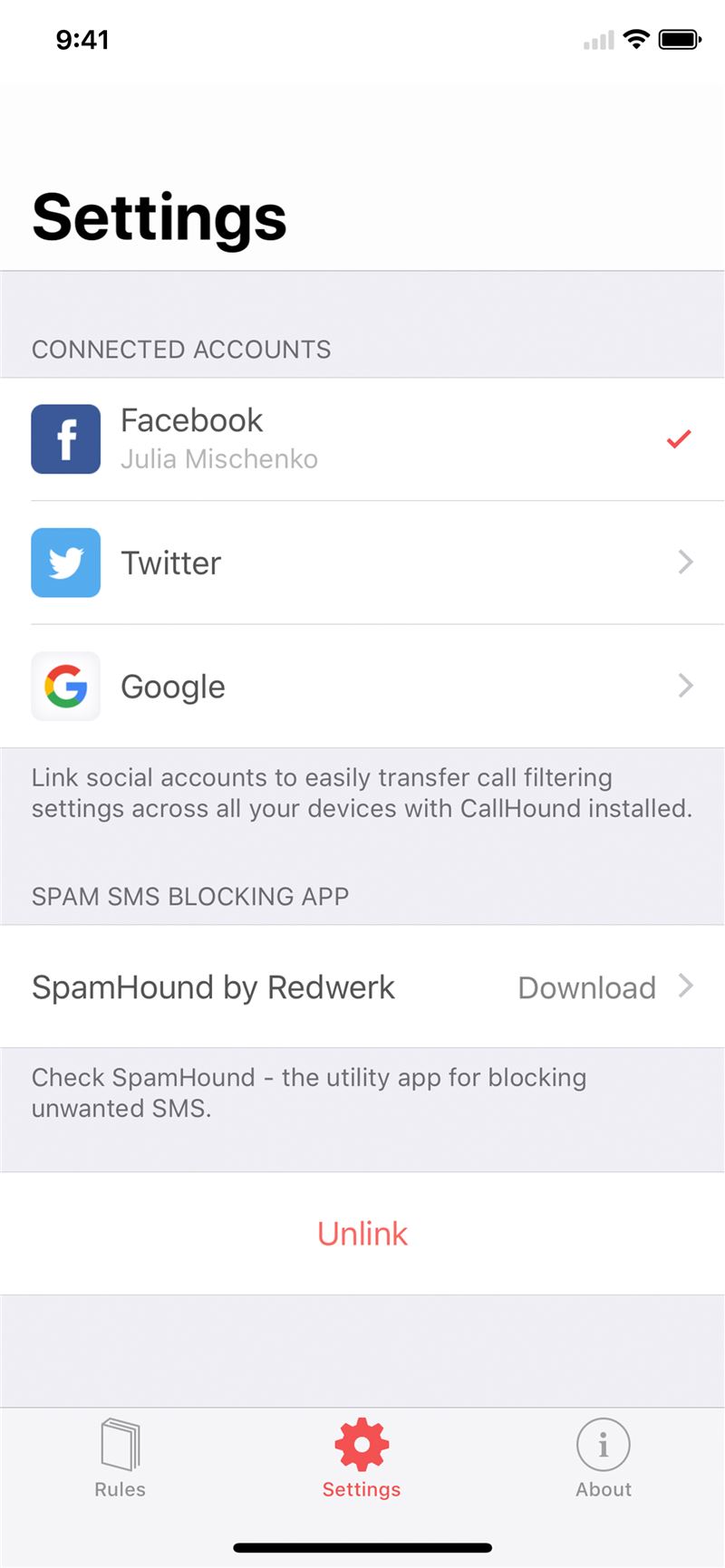Connect a Twitter account
Screen dimensions: 725x1568
[362, 563]
